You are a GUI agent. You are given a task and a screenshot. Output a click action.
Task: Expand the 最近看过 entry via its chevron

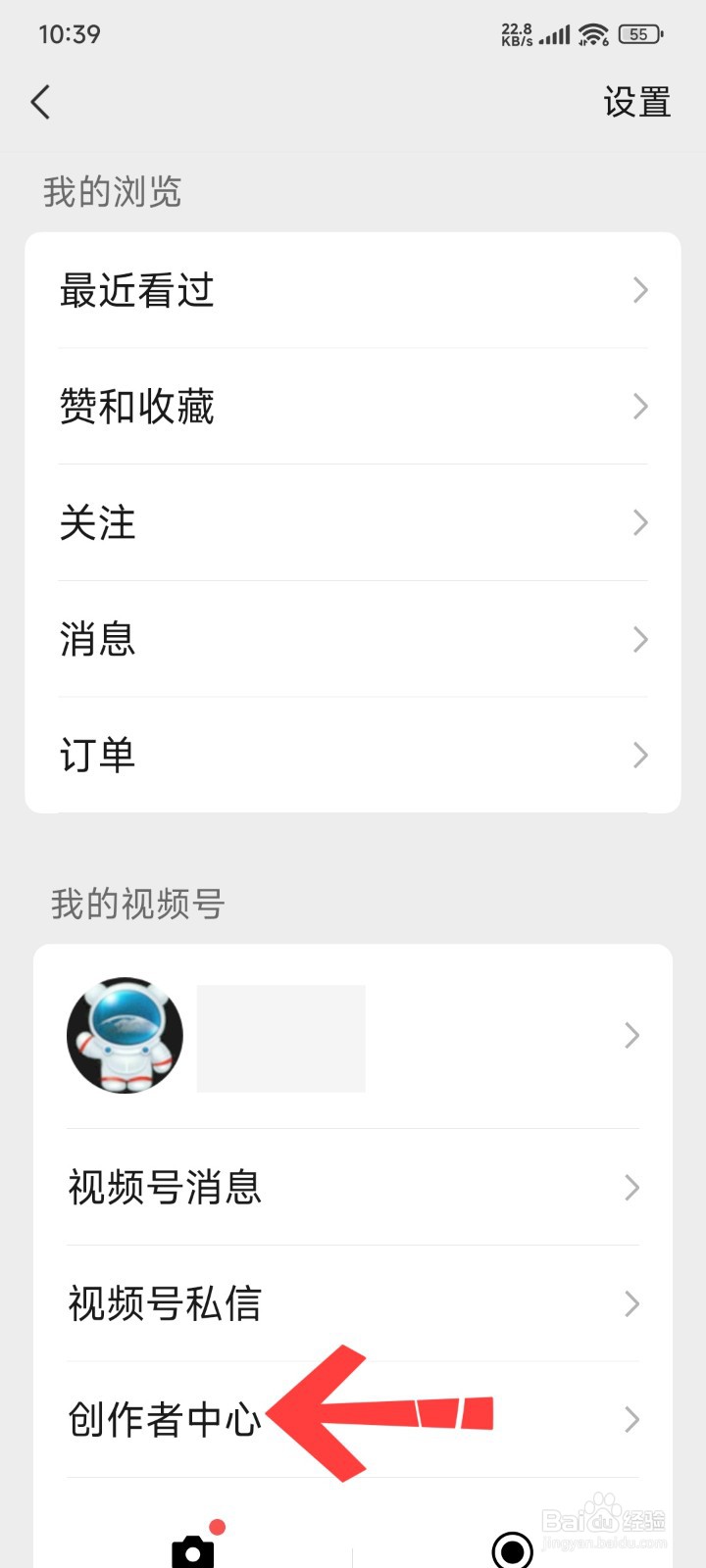point(640,290)
